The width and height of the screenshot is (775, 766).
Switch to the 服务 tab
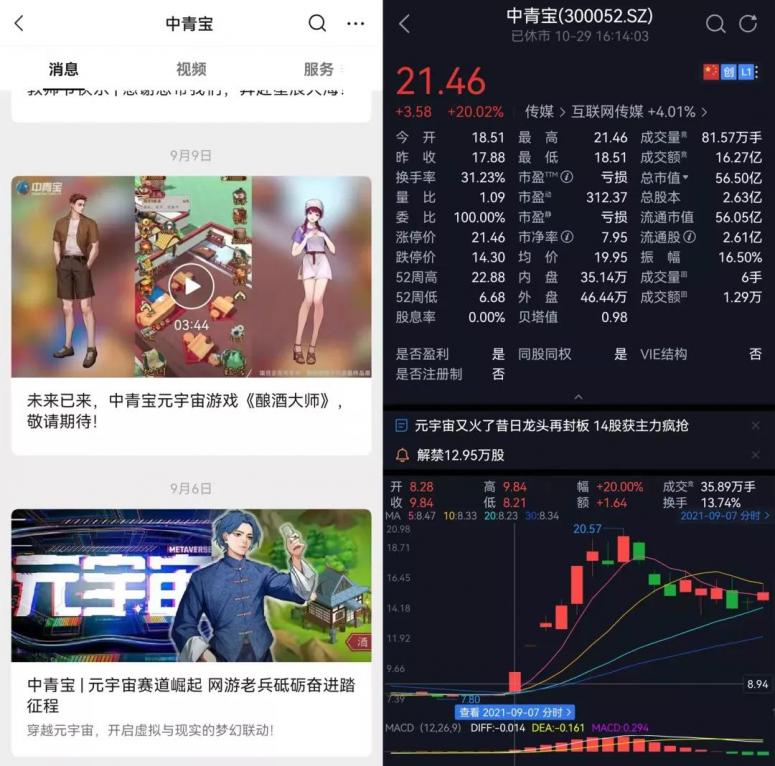pyautogui.click(x=319, y=69)
